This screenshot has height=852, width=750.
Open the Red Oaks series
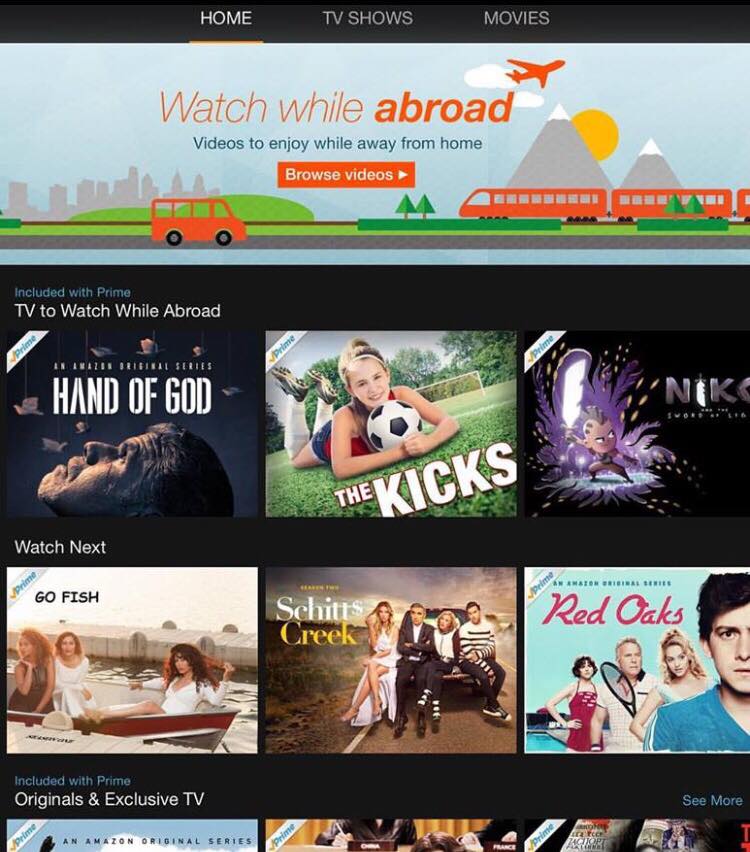coord(637,660)
